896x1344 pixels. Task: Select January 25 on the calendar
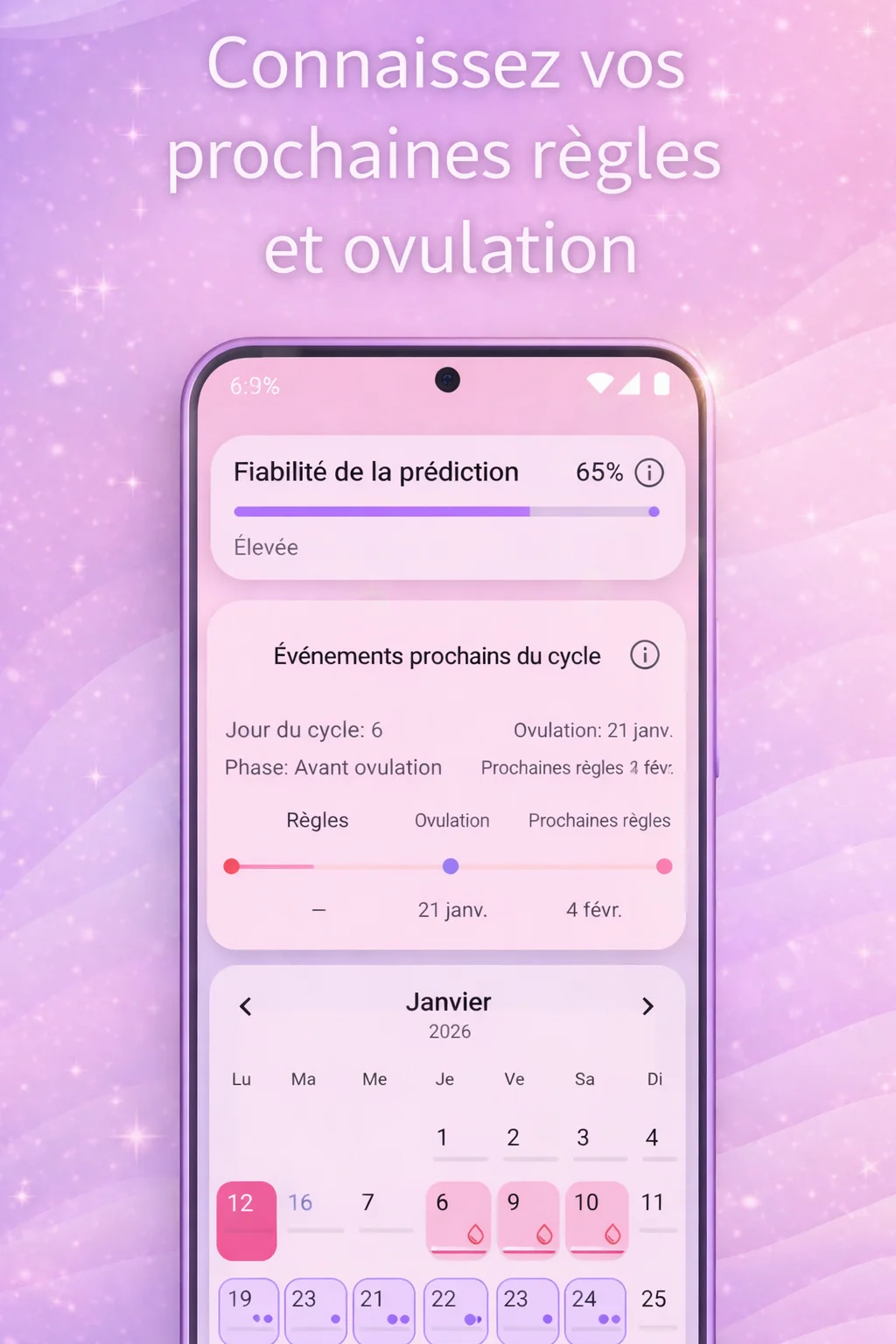pyautogui.click(x=654, y=1299)
